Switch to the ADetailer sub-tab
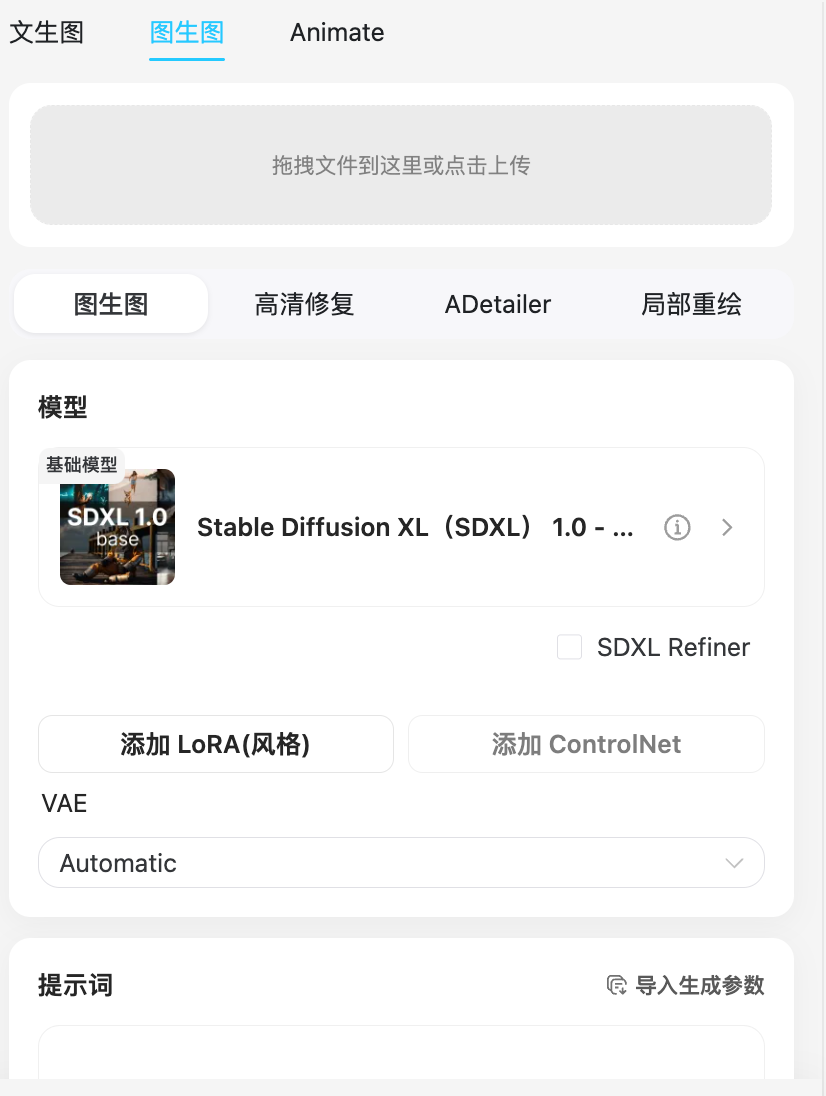 (497, 304)
